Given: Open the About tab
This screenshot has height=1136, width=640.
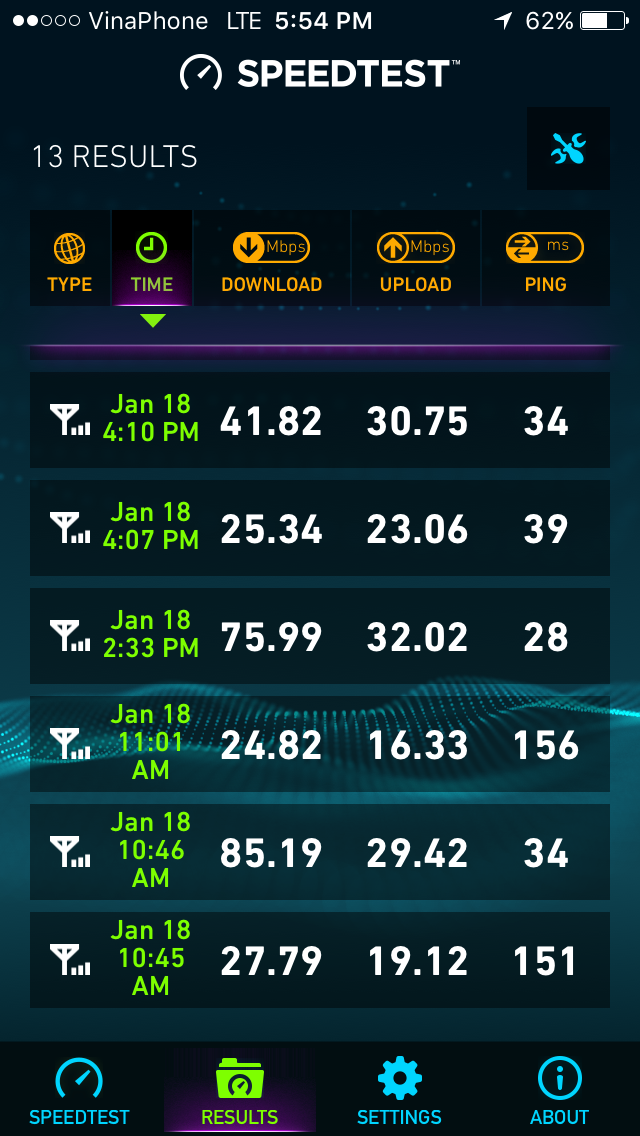Looking at the screenshot, I should click(x=559, y=1090).
